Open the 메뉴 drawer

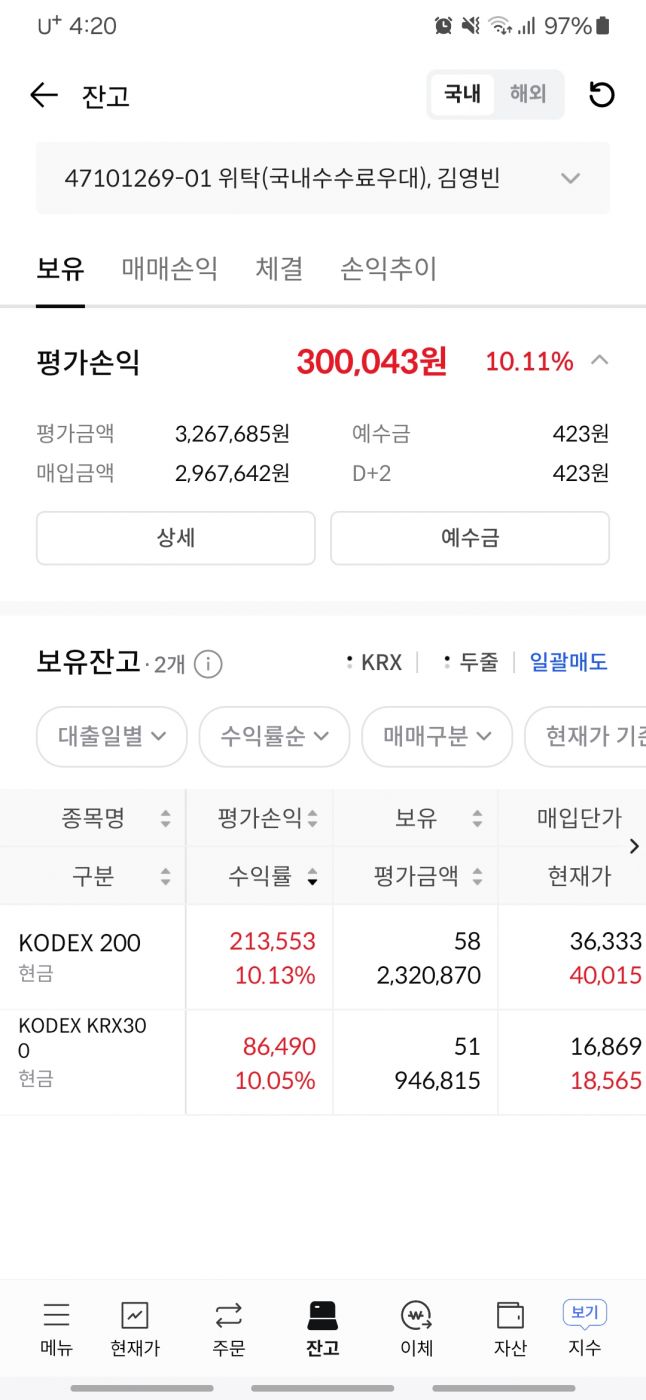tap(57, 1328)
